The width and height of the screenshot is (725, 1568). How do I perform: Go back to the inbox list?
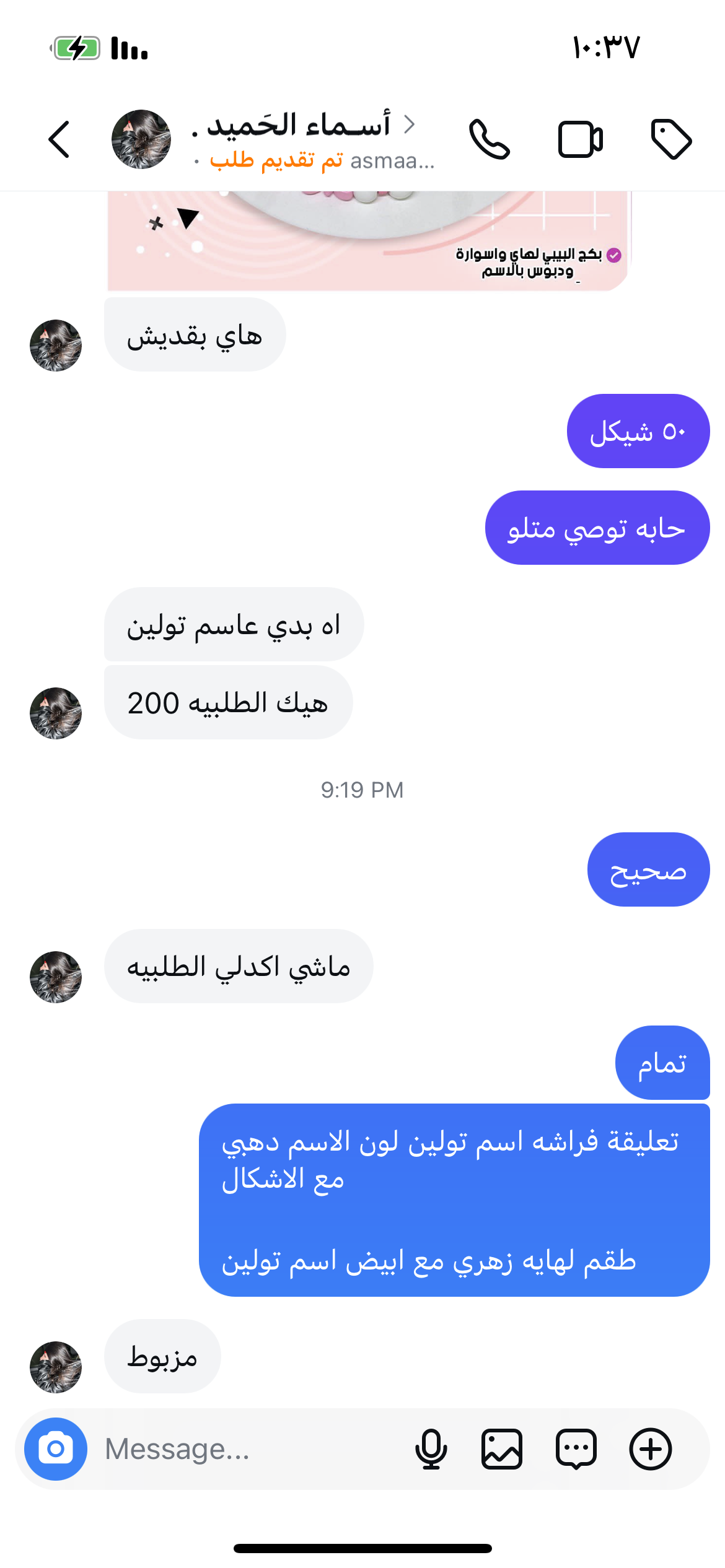tap(59, 139)
